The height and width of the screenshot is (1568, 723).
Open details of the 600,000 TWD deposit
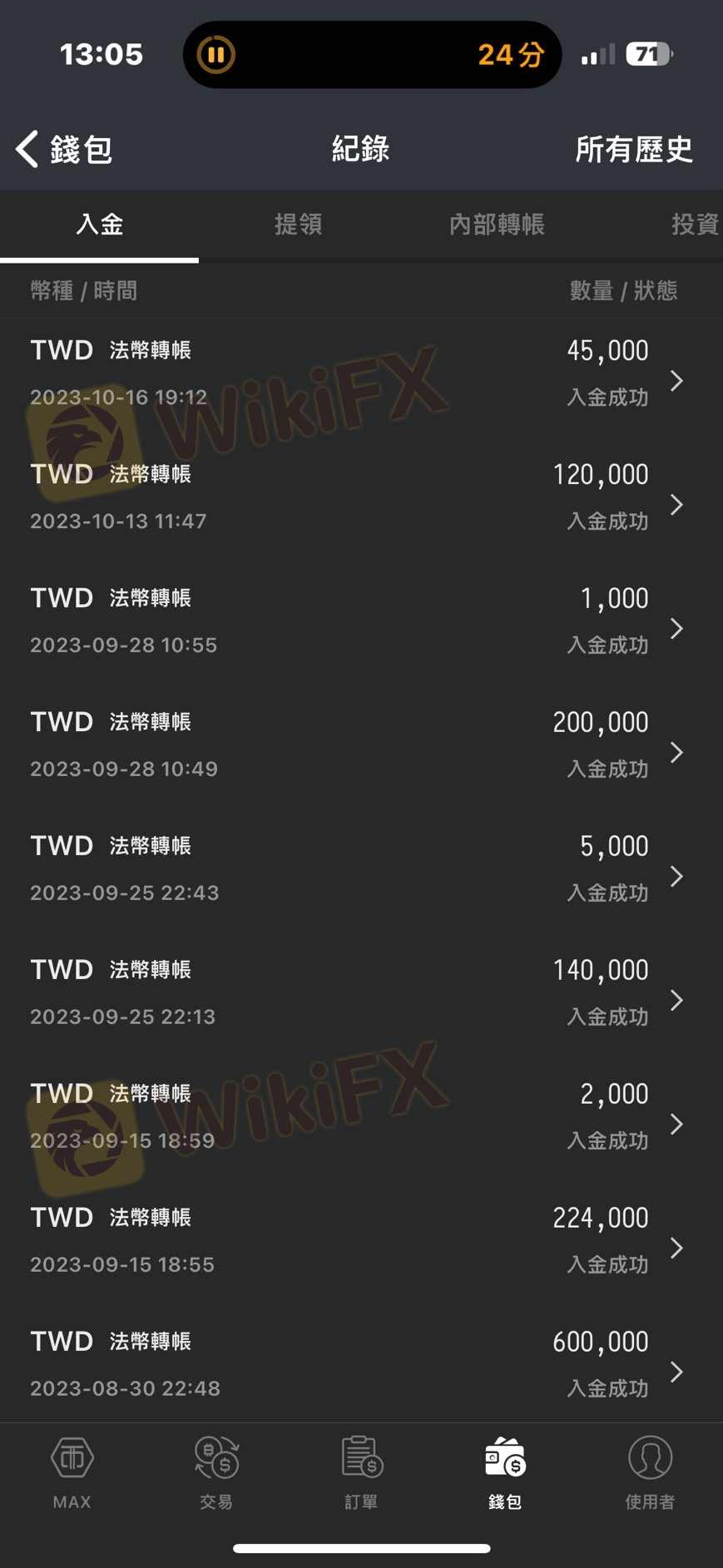click(676, 1372)
